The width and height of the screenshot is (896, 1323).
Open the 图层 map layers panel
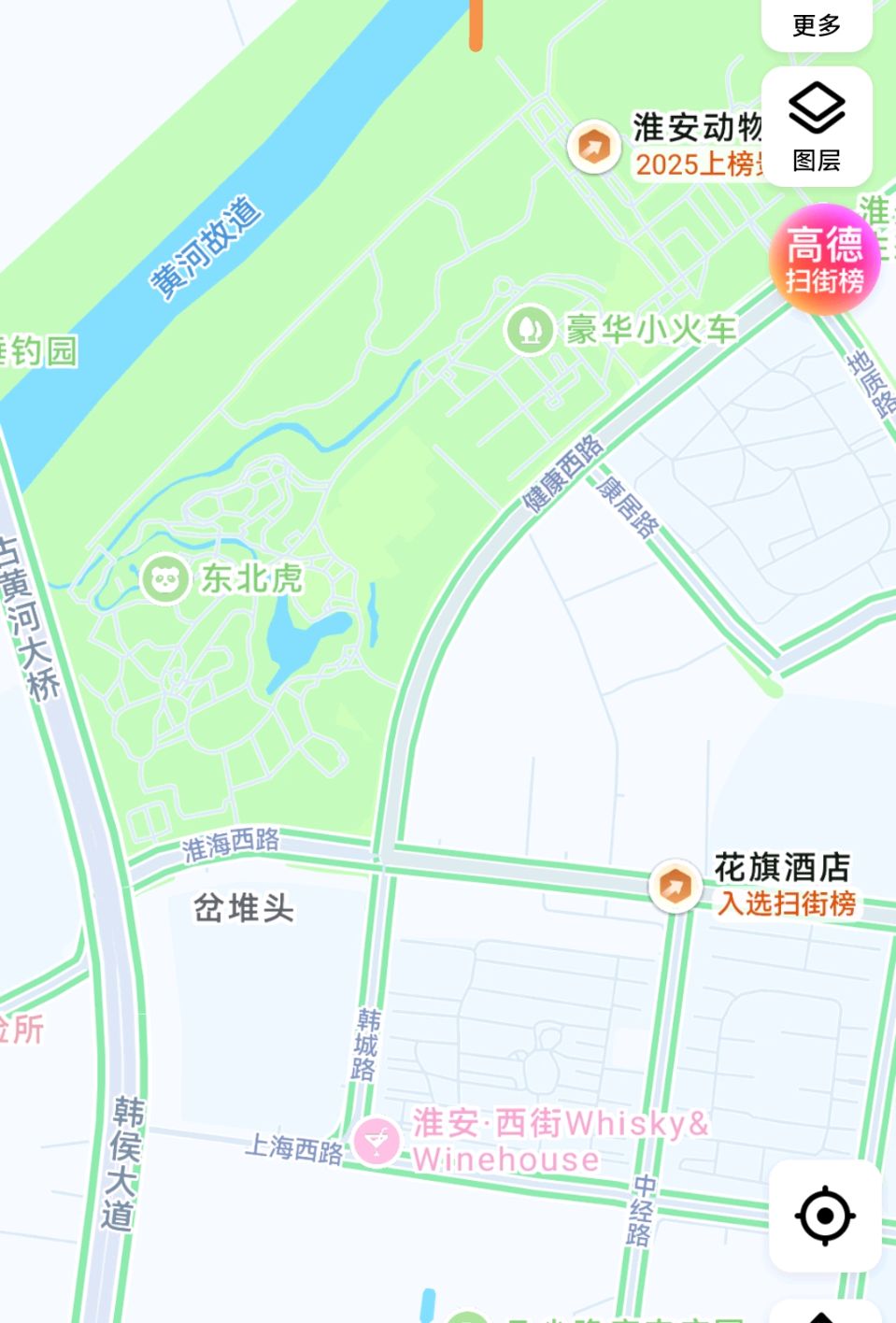[x=816, y=127]
